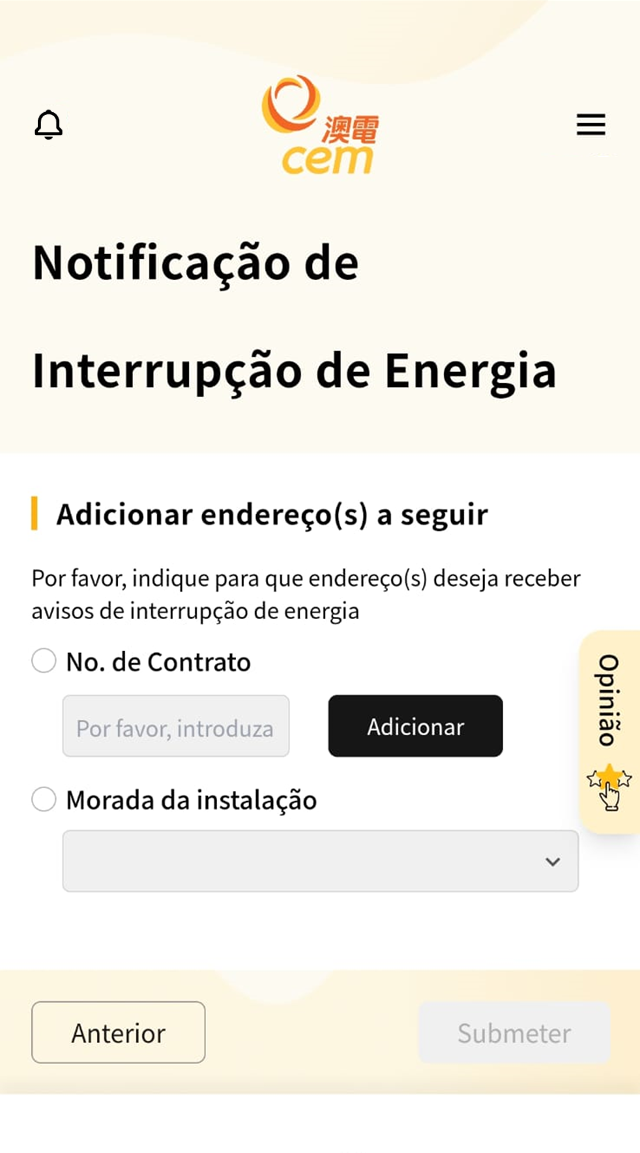The image size is (640, 1153).
Task: Open the notifications bell
Action: [49, 124]
